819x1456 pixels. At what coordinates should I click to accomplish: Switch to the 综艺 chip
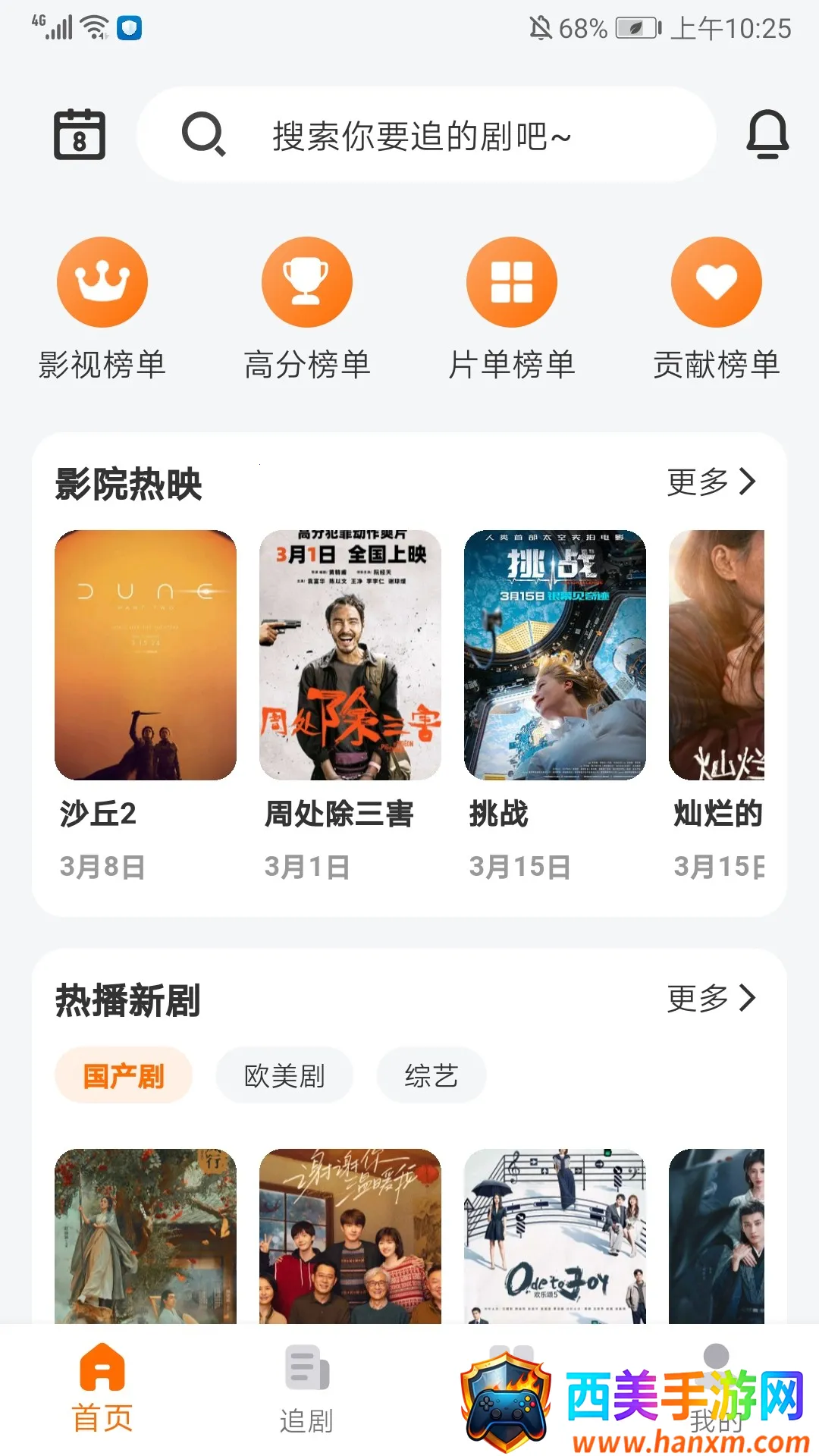(x=431, y=1075)
